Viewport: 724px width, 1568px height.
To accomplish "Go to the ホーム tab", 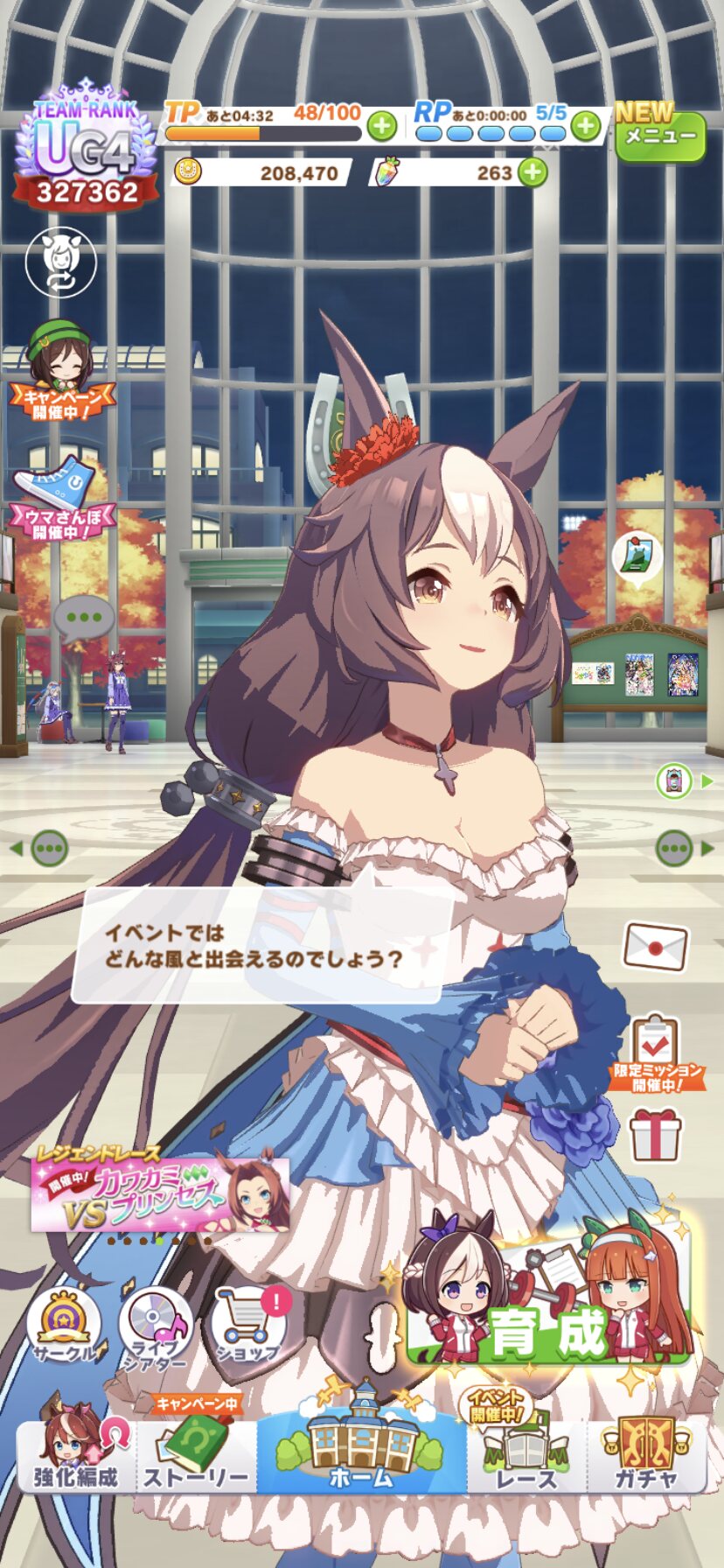I will [362, 1453].
